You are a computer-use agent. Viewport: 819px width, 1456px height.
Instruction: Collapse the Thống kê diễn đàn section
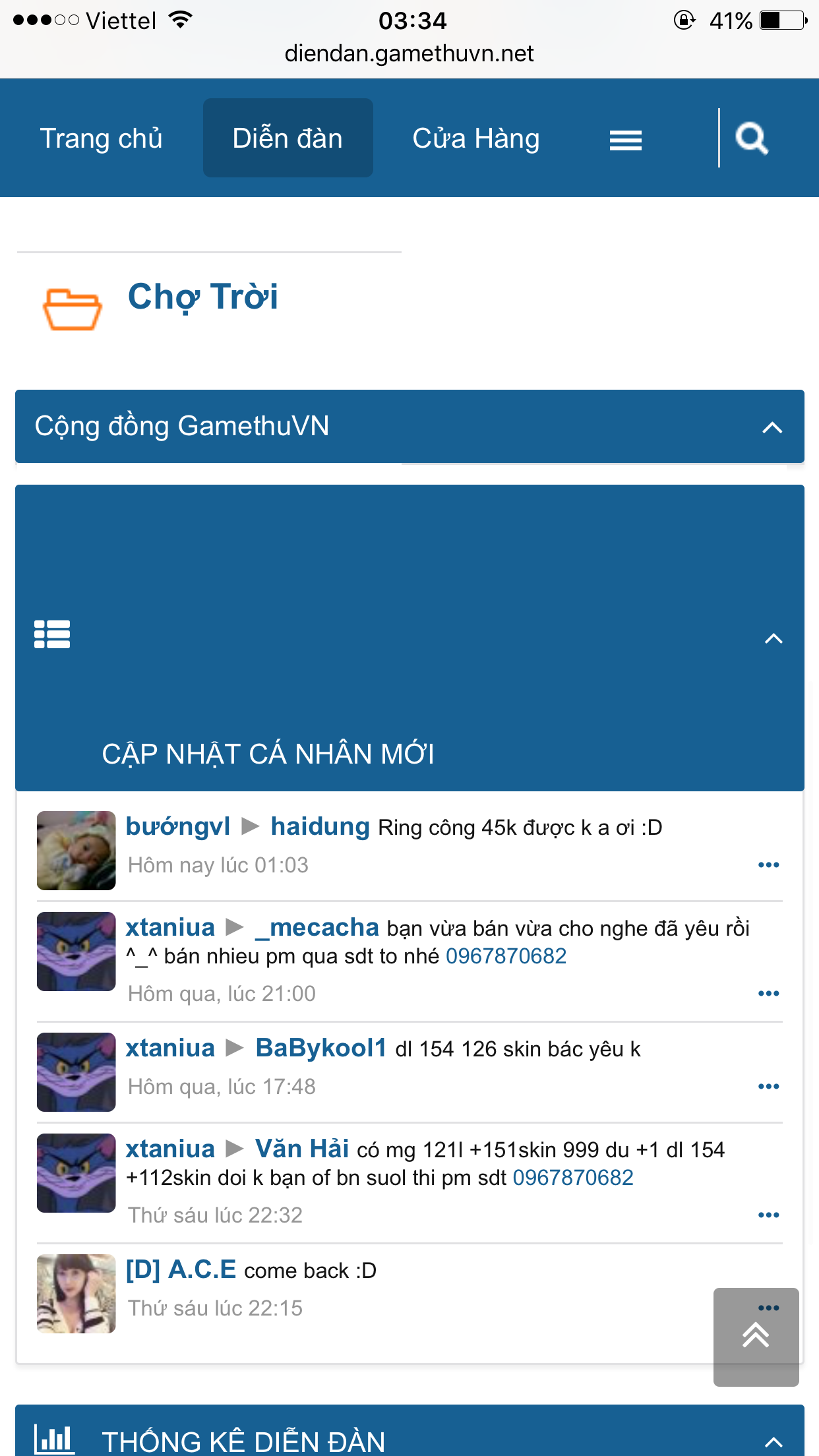pyautogui.click(x=773, y=1442)
